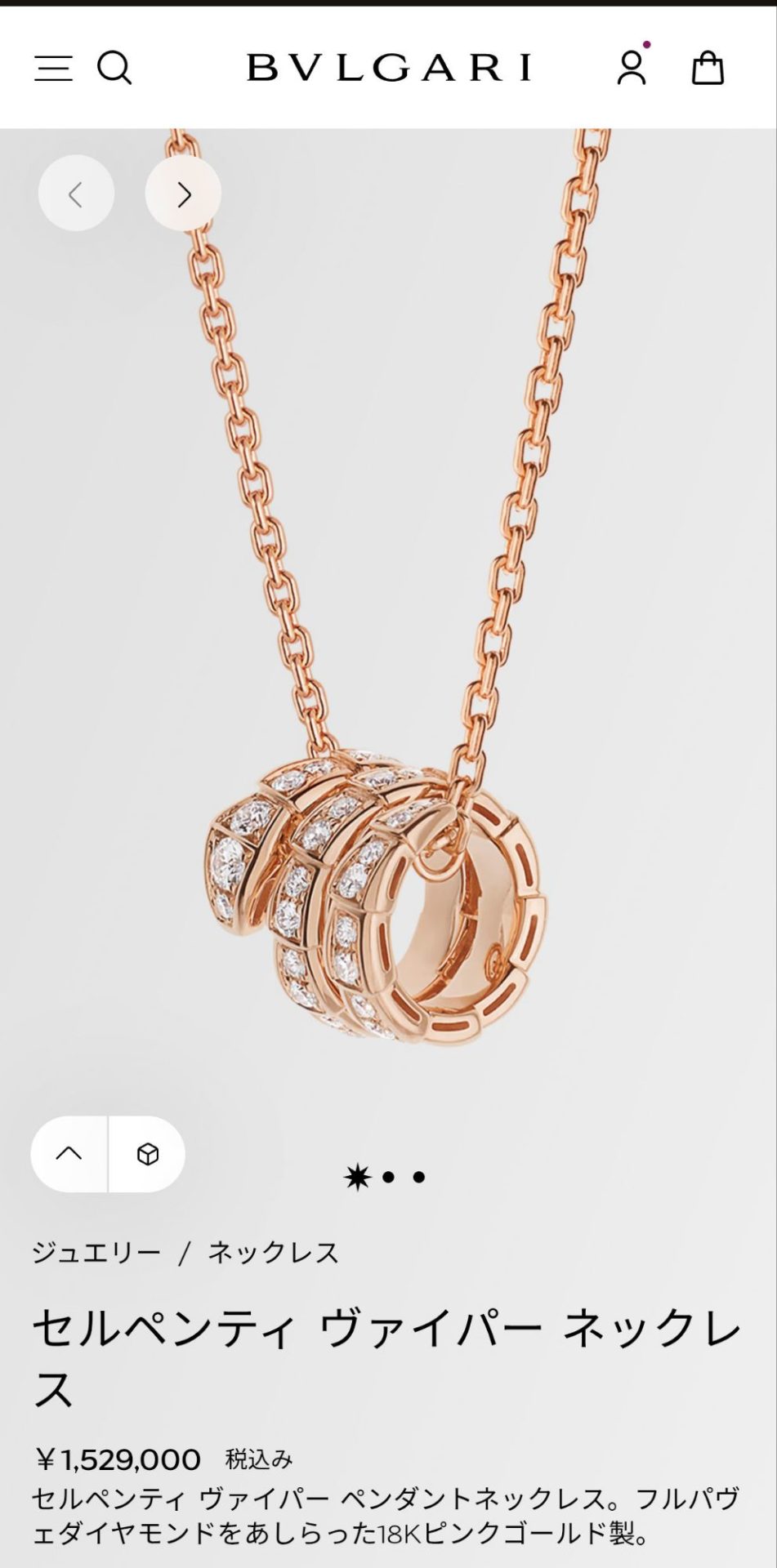Jump to the third image dot
The image size is (777, 1568).
(419, 1177)
